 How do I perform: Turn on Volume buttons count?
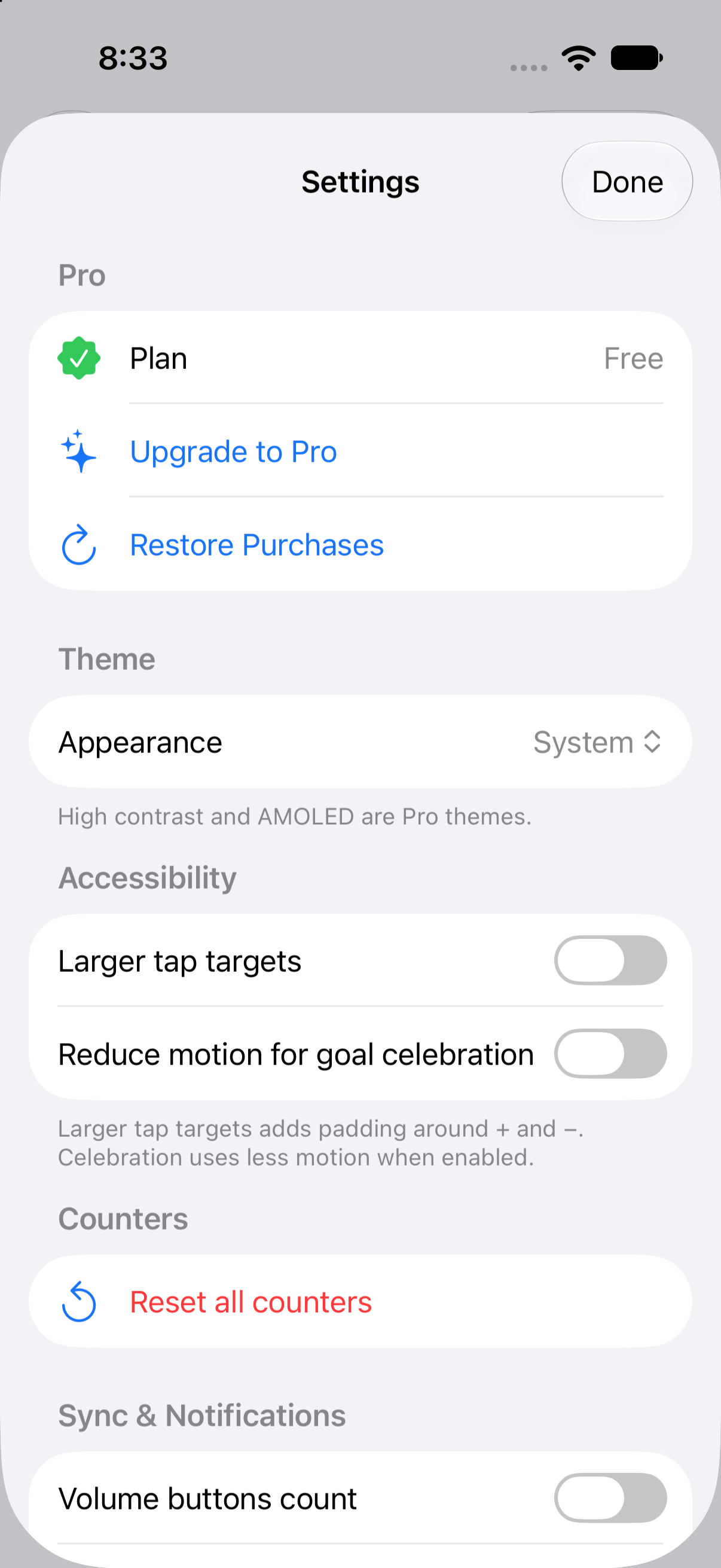click(x=610, y=1498)
